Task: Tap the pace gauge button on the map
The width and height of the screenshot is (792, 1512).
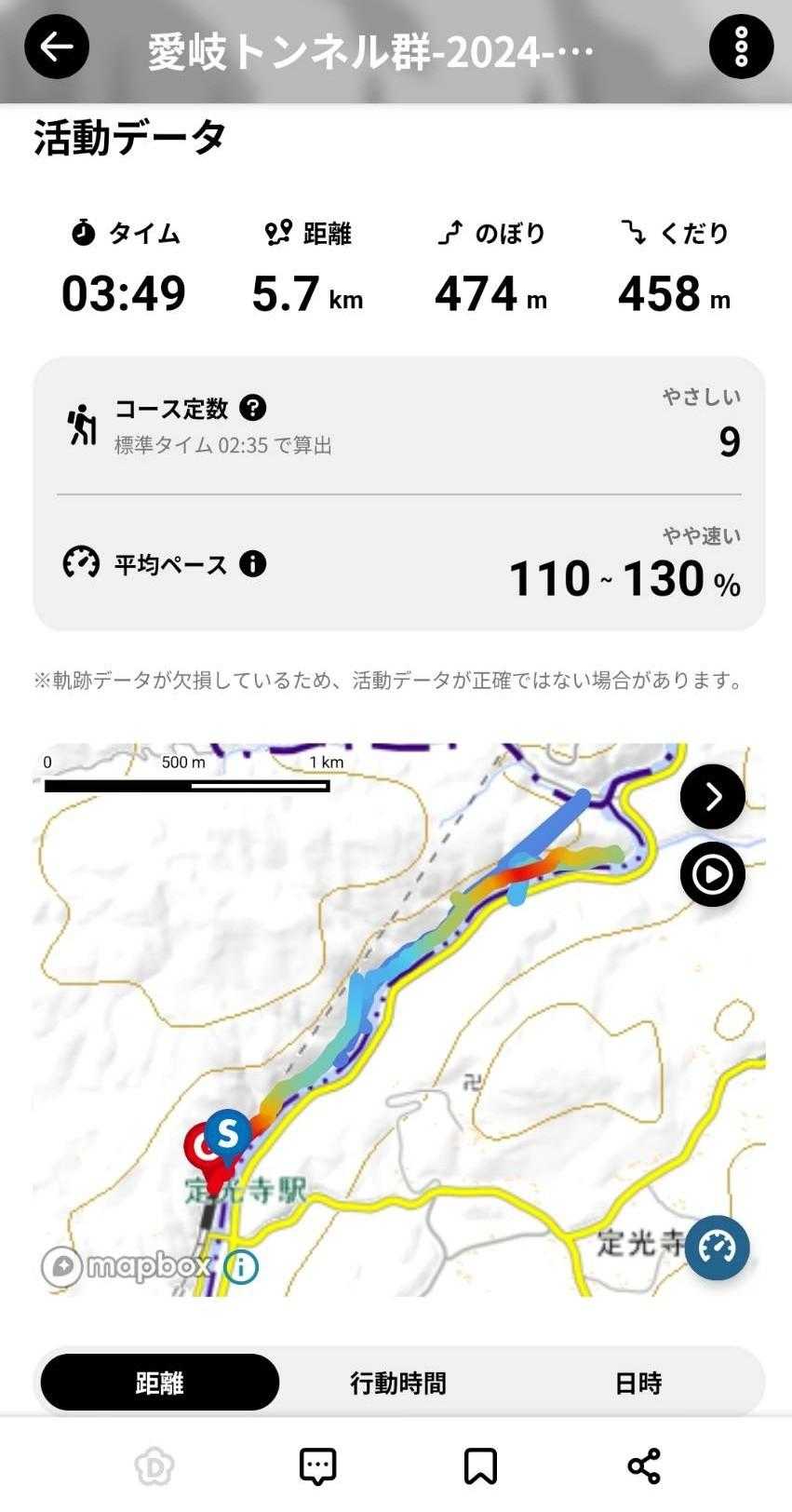Action: click(x=718, y=1248)
